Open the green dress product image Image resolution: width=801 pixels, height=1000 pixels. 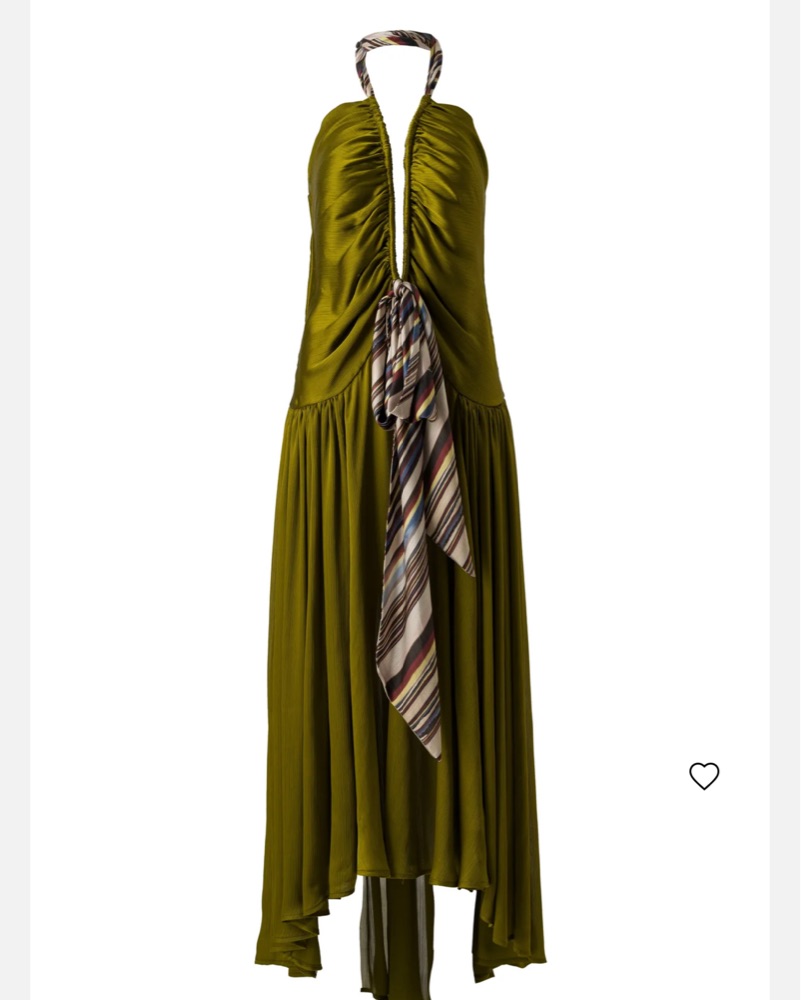click(x=400, y=500)
